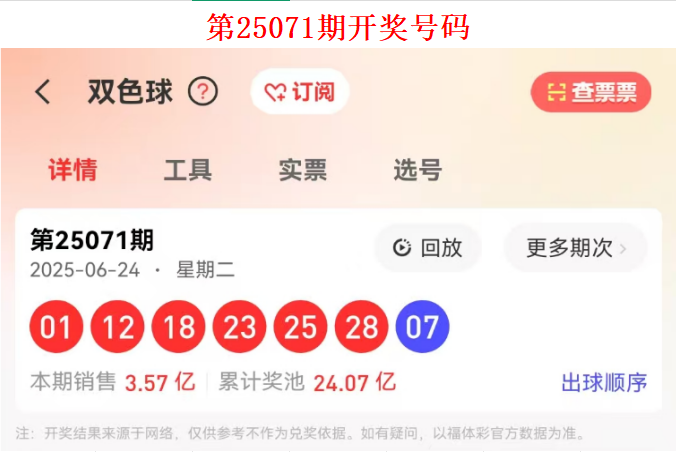
Task: Switch to the 选号 tab
Action: [x=417, y=170]
